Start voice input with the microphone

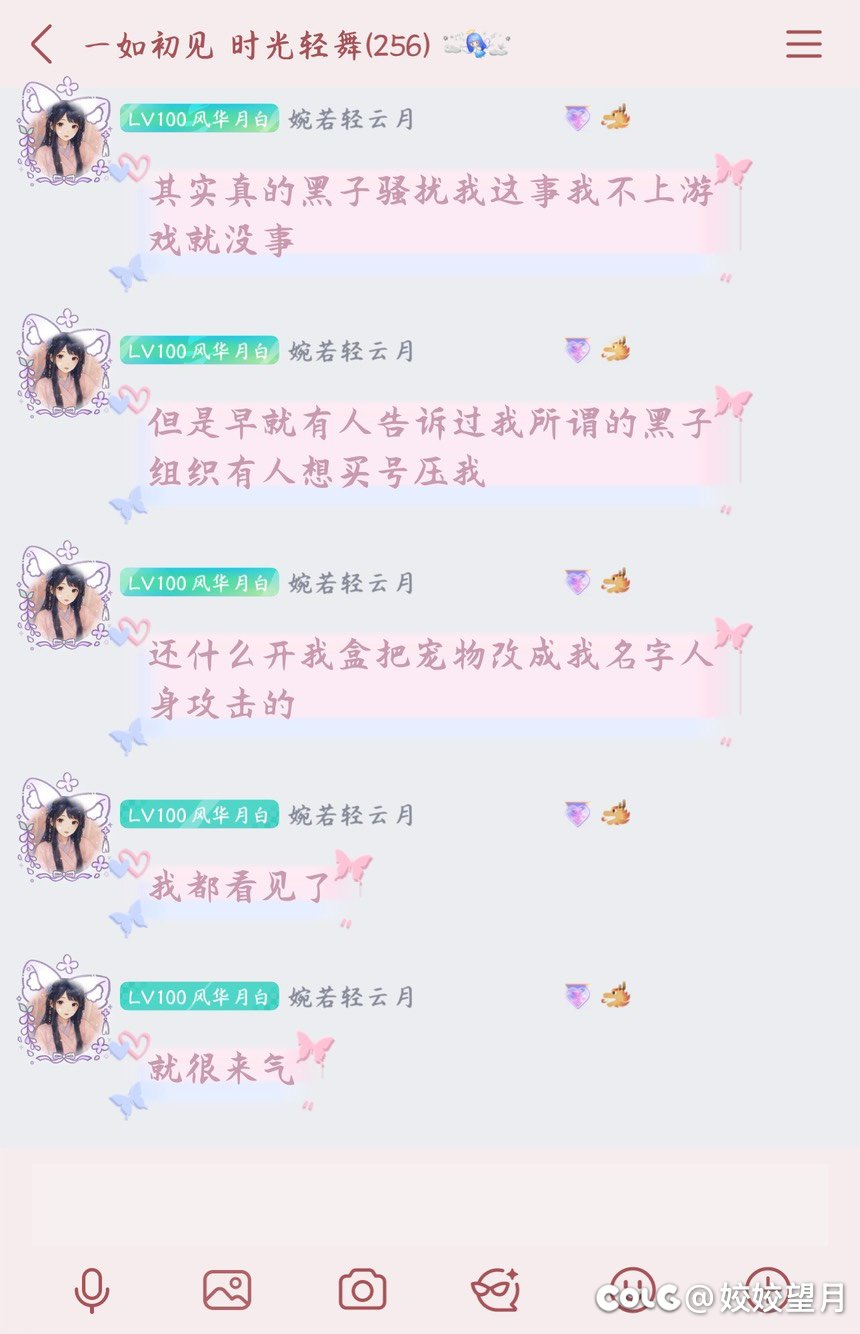point(92,1289)
